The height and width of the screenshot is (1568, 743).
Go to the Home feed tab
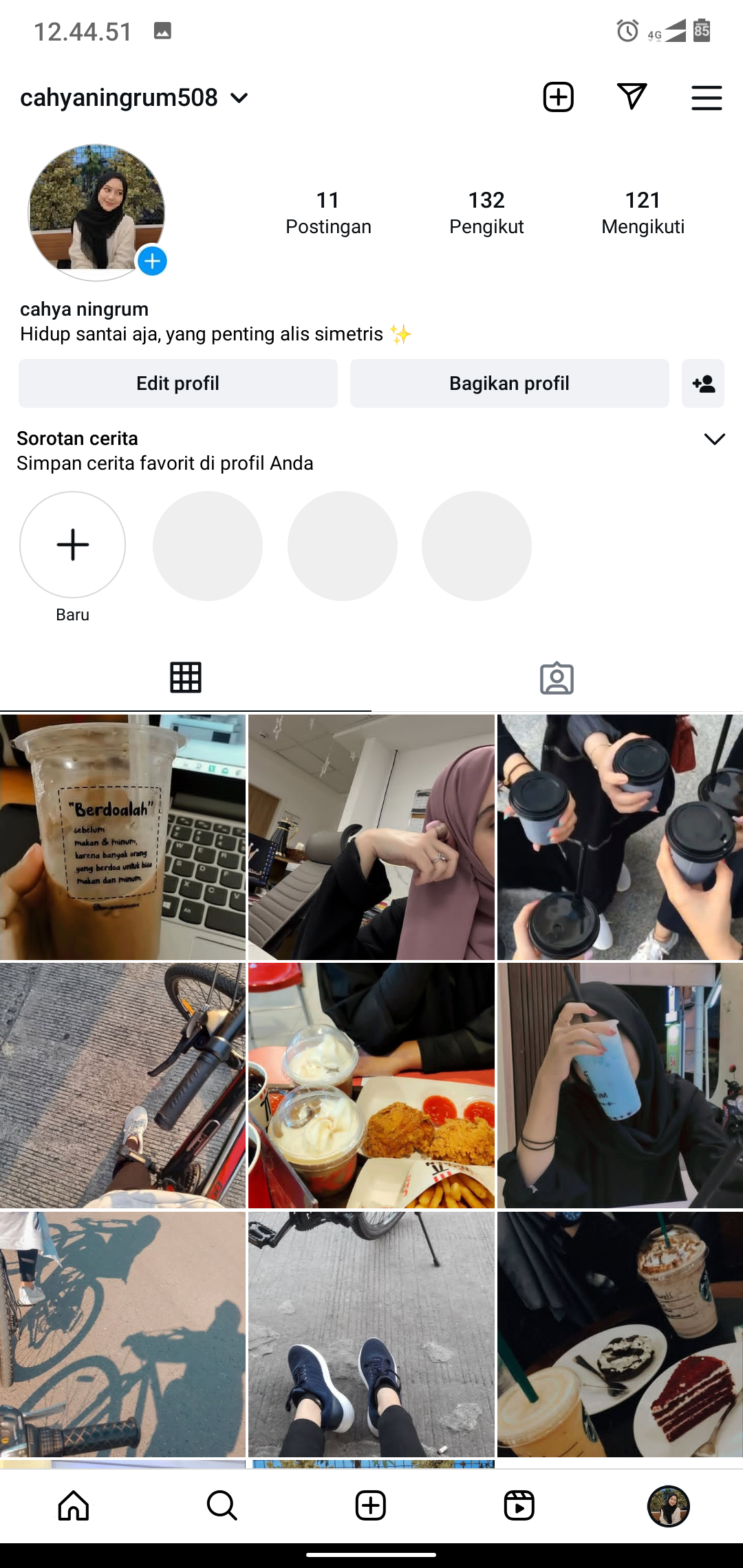click(x=74, y=1505)
